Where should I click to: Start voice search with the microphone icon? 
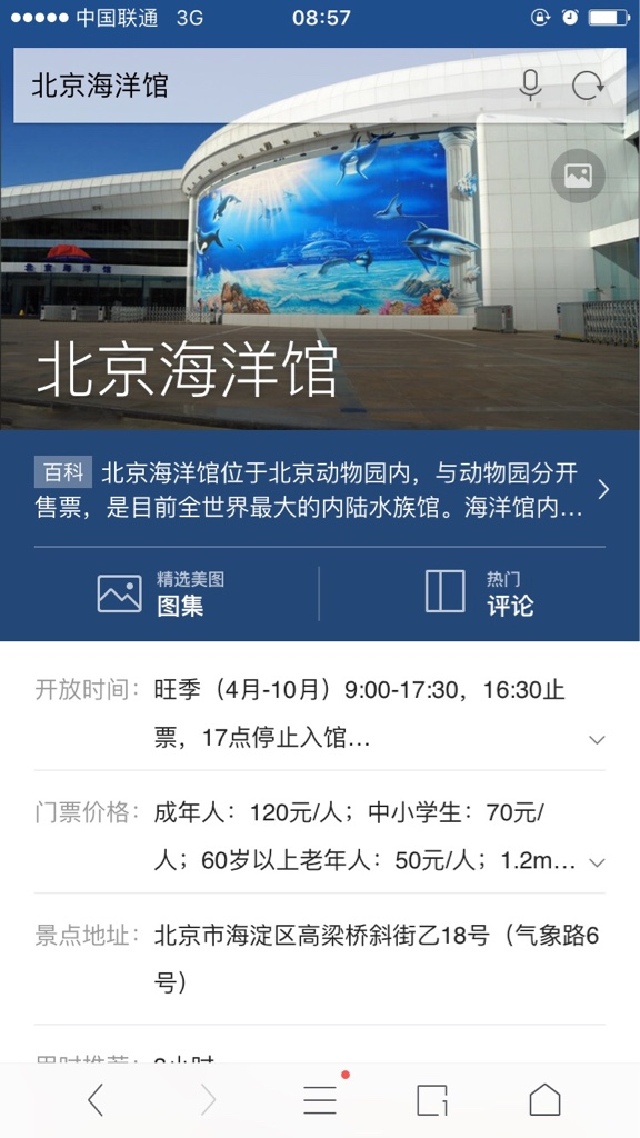[x=530, y=85]
